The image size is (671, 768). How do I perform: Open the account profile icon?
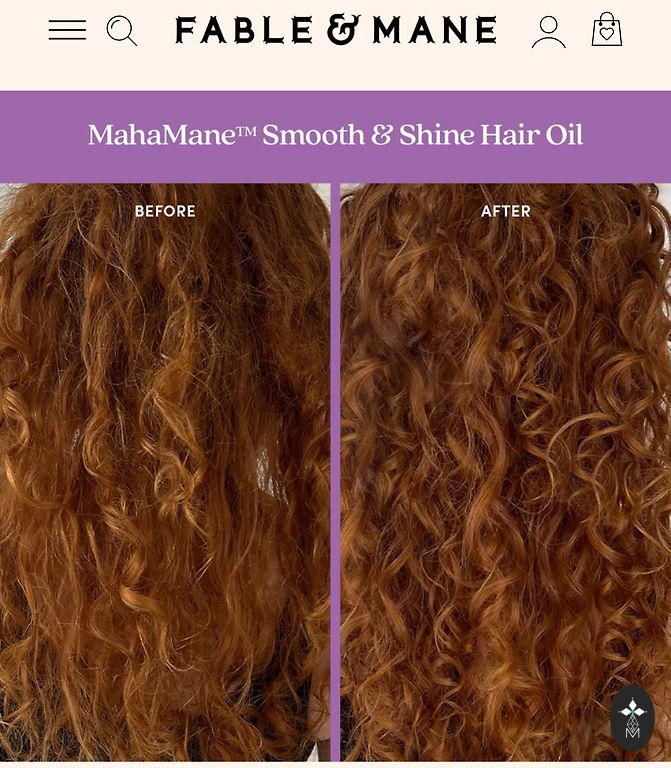[548, 31]
